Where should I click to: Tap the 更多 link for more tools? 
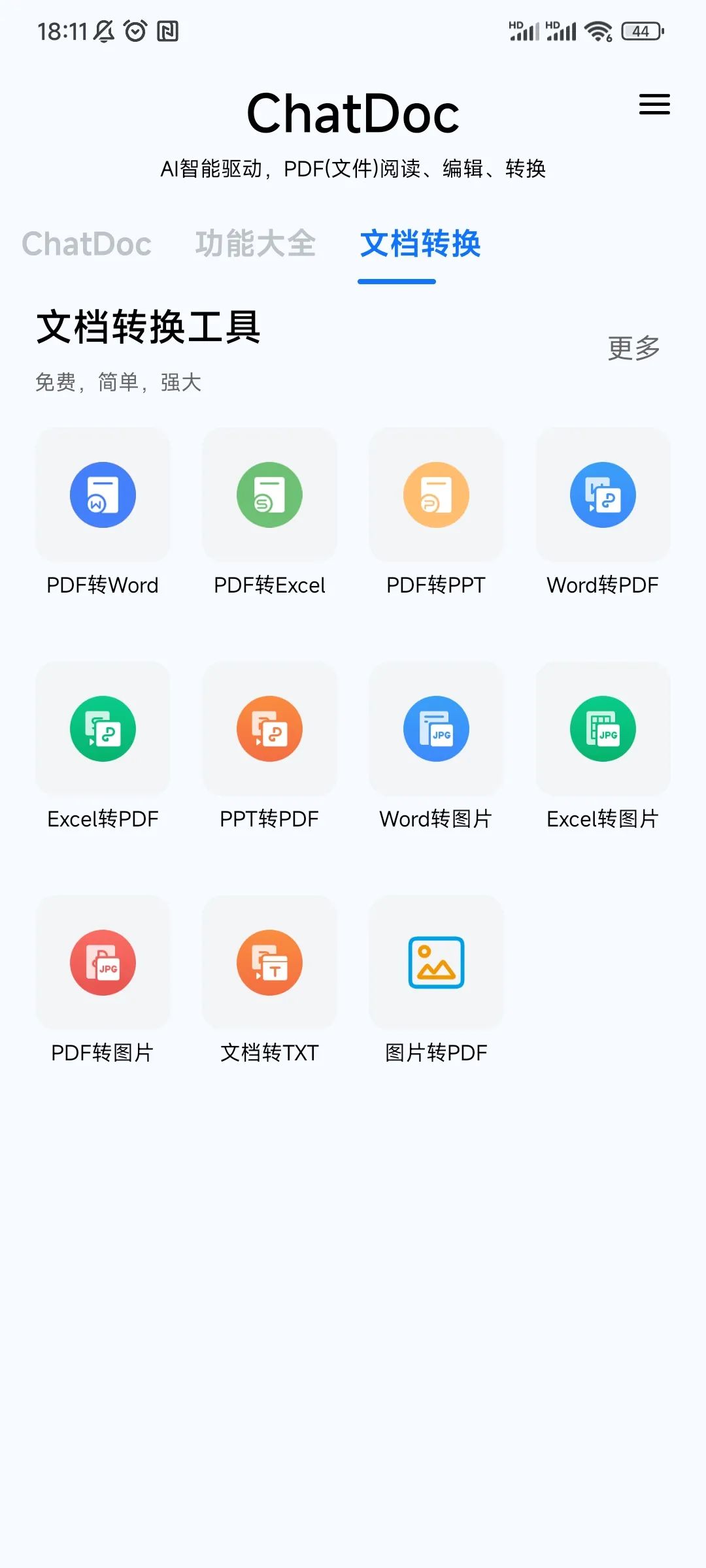pos(632,348)
